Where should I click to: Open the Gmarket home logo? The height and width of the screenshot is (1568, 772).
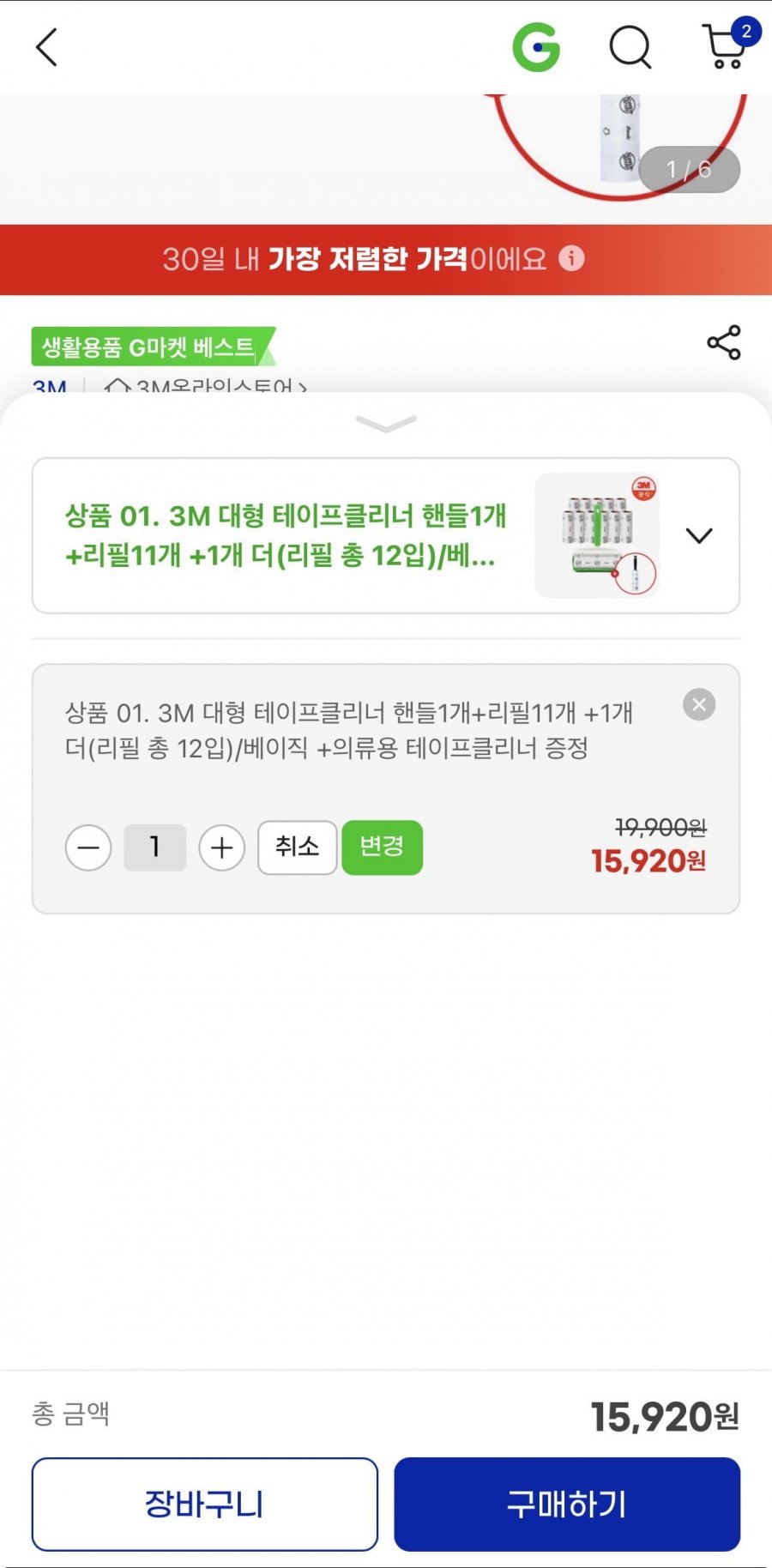(536, 47)
